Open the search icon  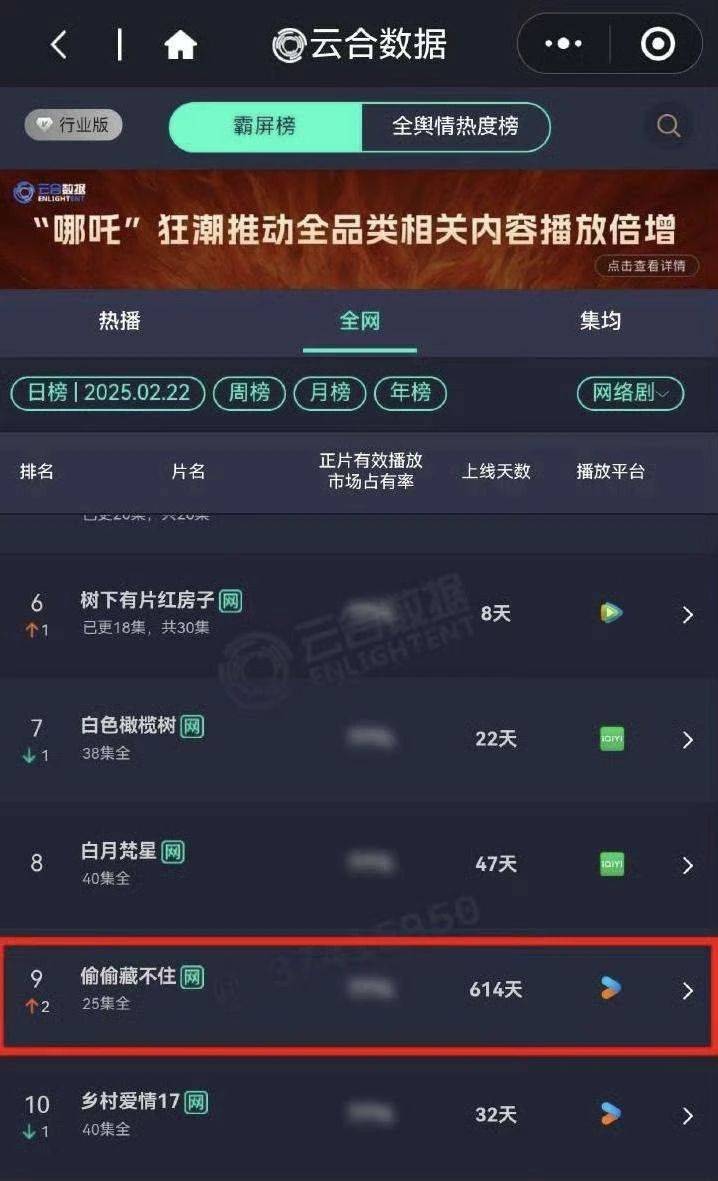click(668, 126)
